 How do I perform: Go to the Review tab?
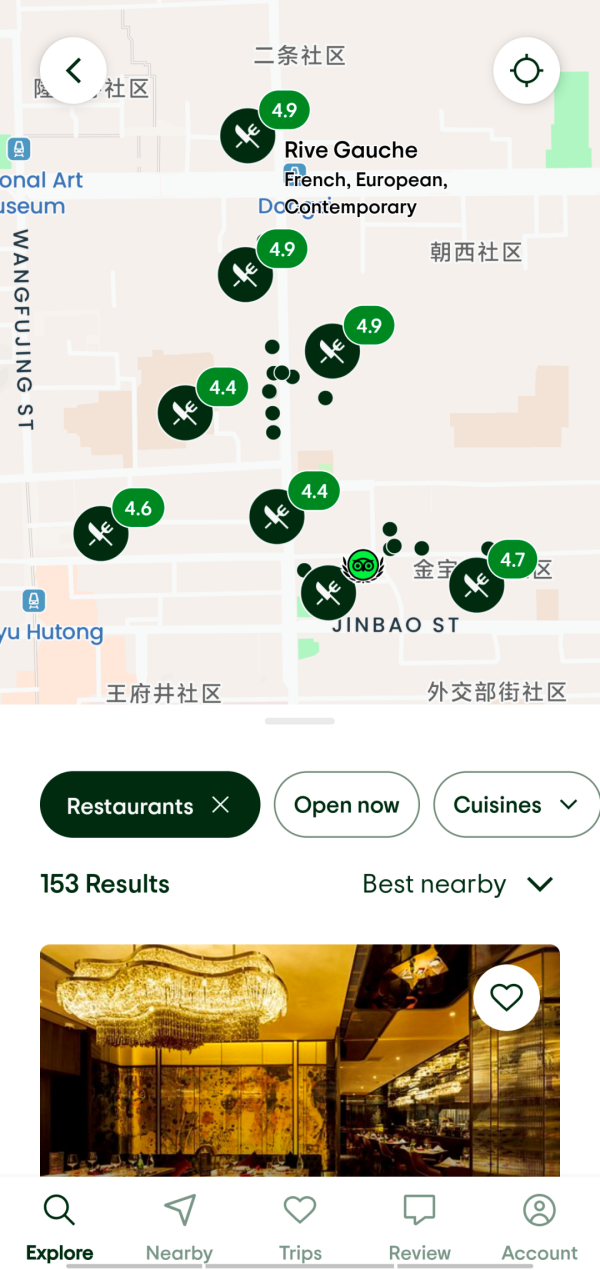419,1226
